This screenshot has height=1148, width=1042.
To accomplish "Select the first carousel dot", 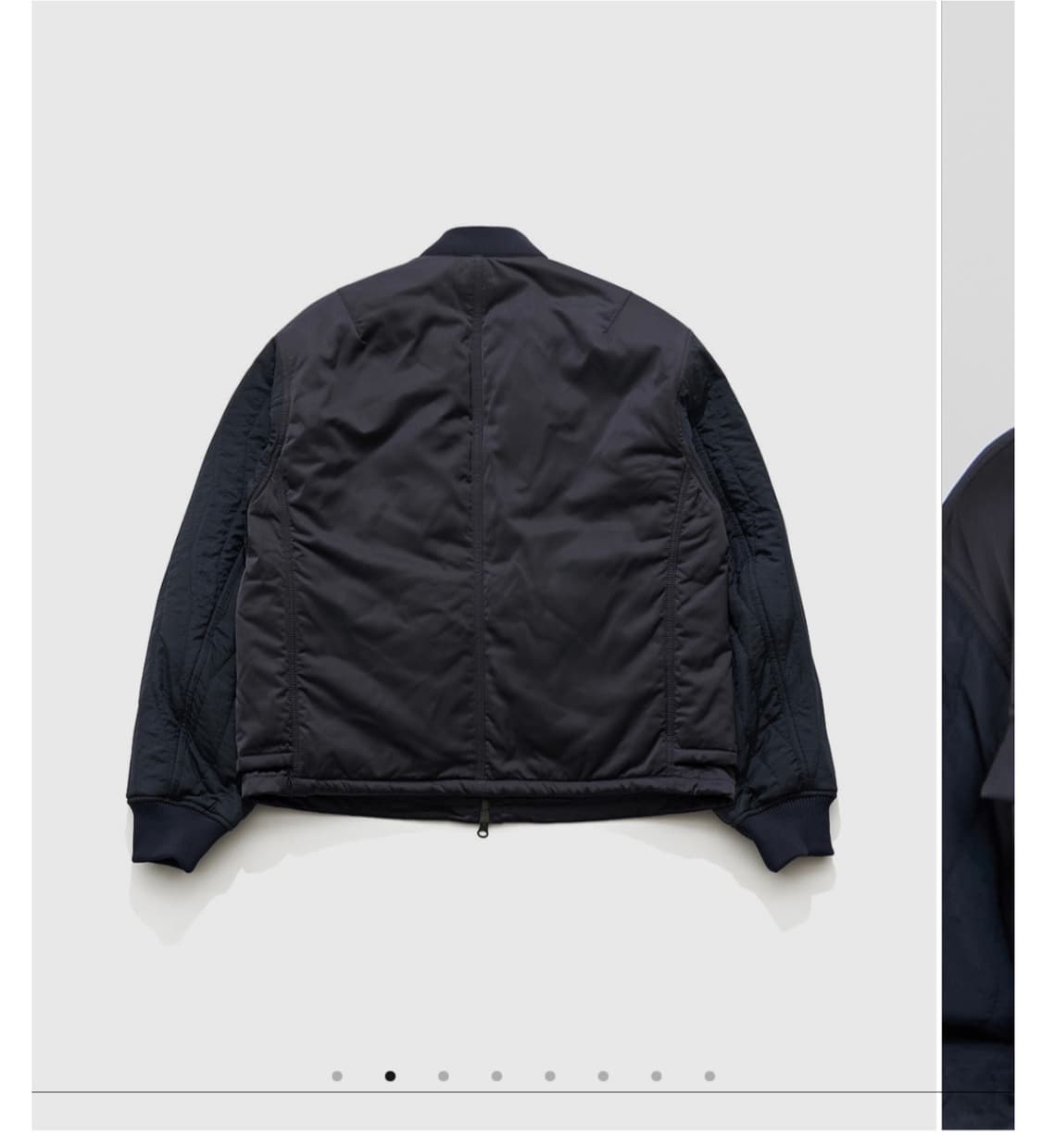I will pyautogui.click(x=337, y=1077).
